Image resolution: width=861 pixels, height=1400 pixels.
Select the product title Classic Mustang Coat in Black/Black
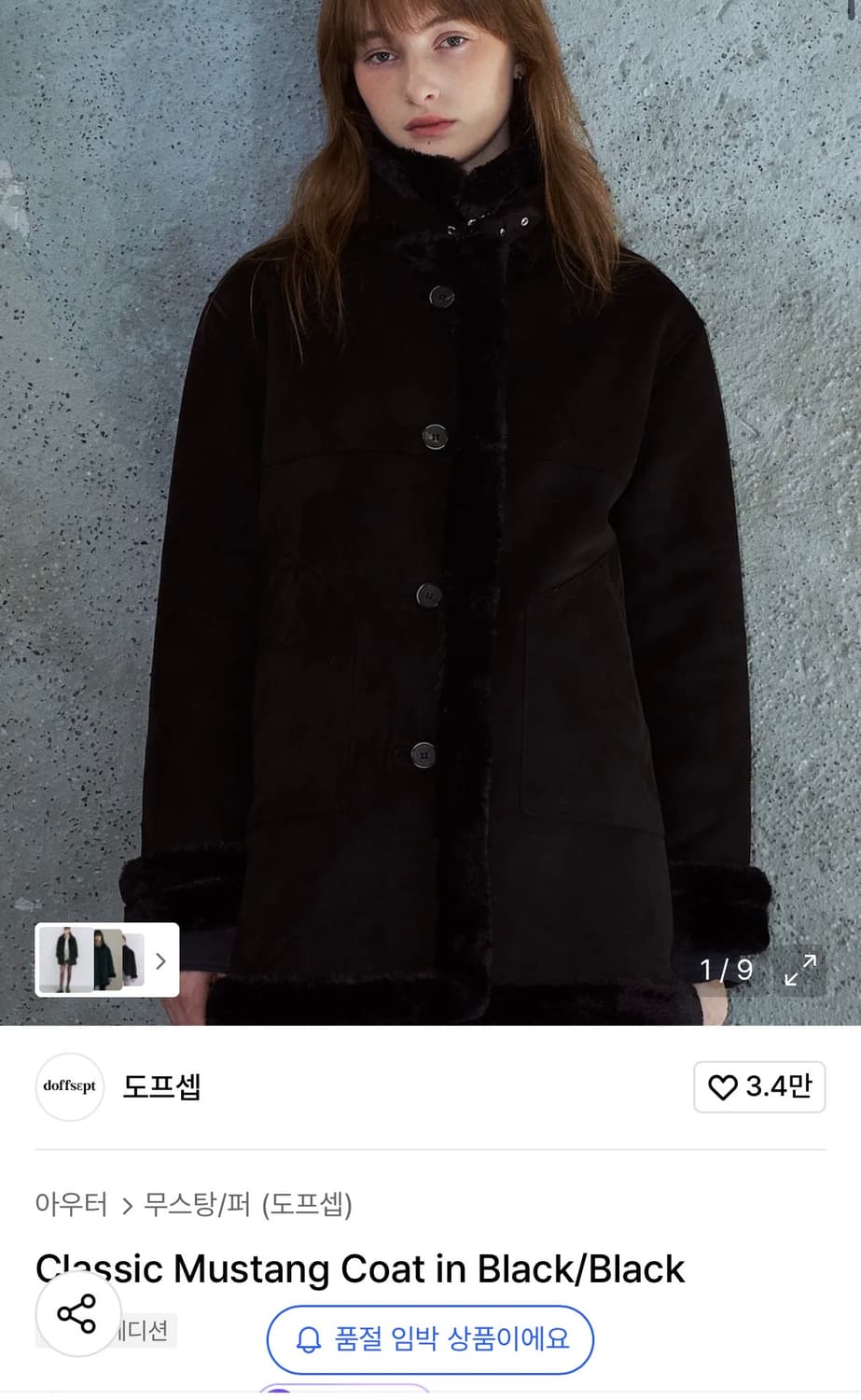(x=358, y=1268)
